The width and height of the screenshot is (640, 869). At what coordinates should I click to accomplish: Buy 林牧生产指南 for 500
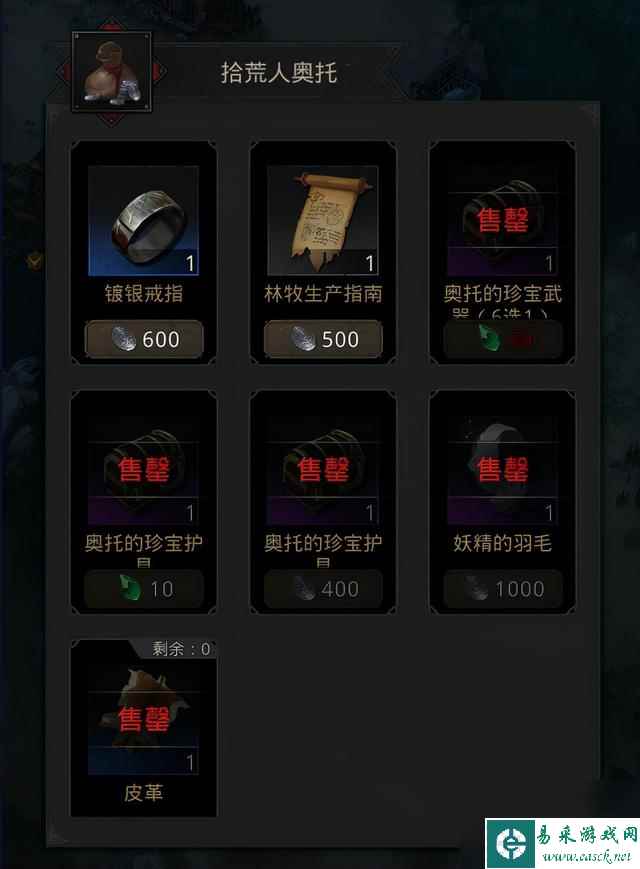pos(323,339)
